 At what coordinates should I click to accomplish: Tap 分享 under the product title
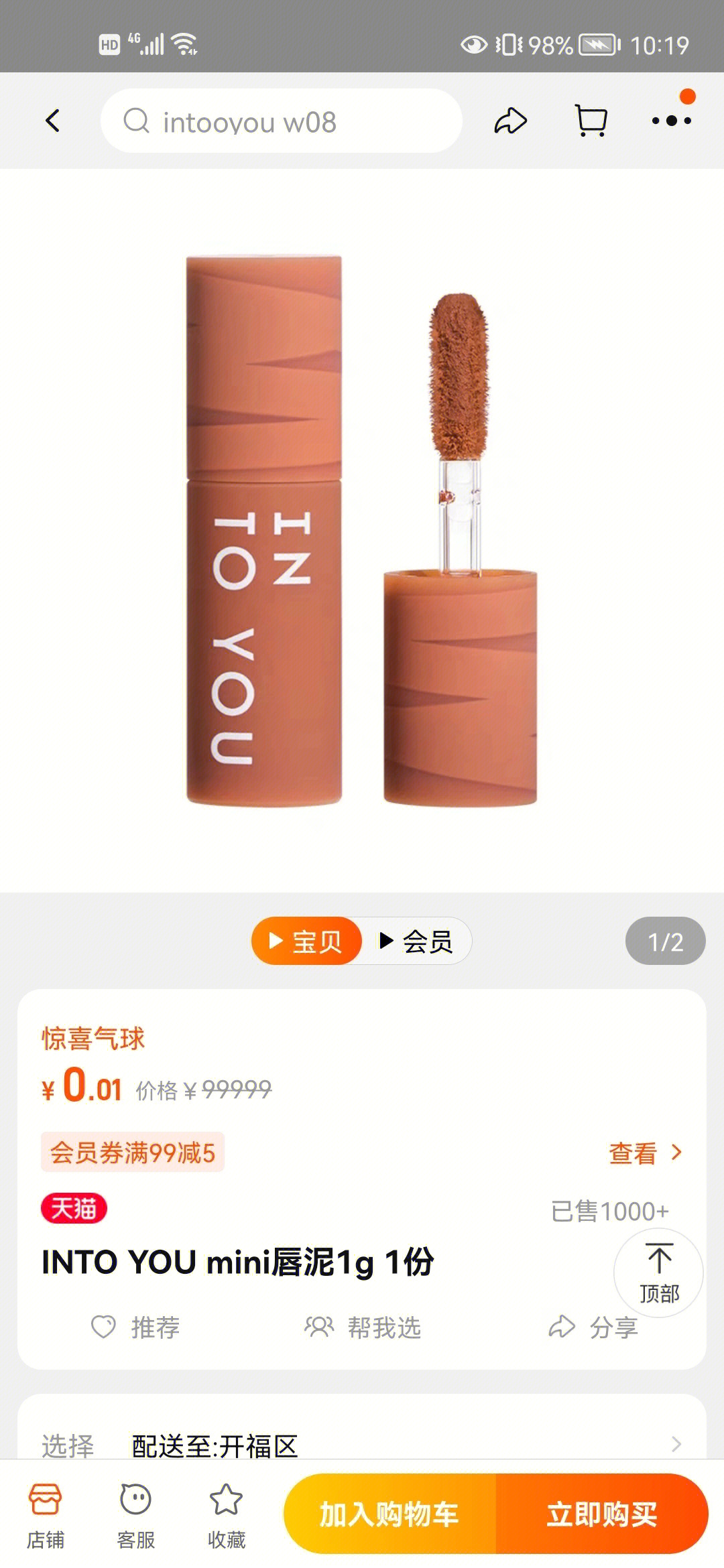coord(593,1327)
